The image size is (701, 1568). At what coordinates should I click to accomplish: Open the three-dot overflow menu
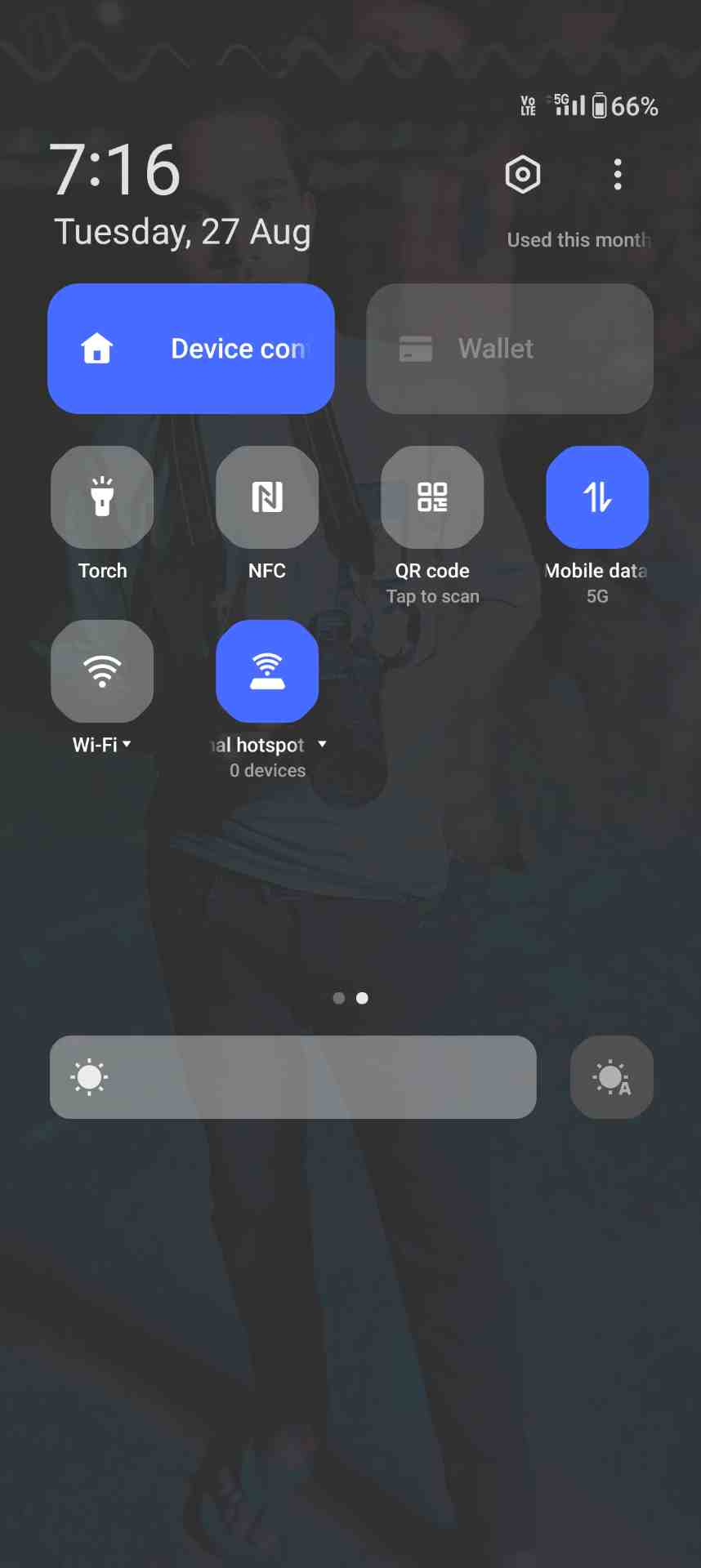click(x=618, y=175)
